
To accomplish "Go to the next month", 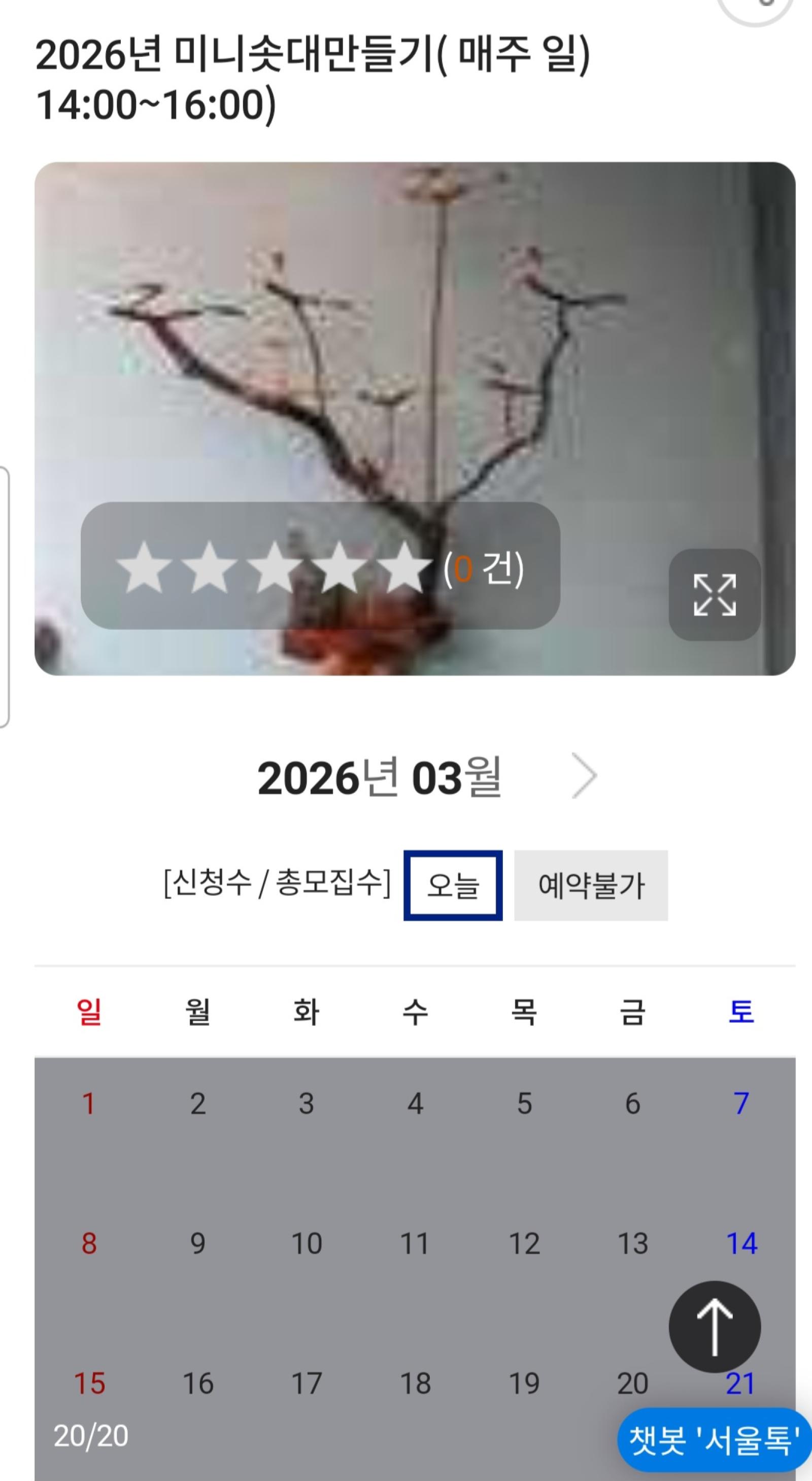I will pos(584,776).
